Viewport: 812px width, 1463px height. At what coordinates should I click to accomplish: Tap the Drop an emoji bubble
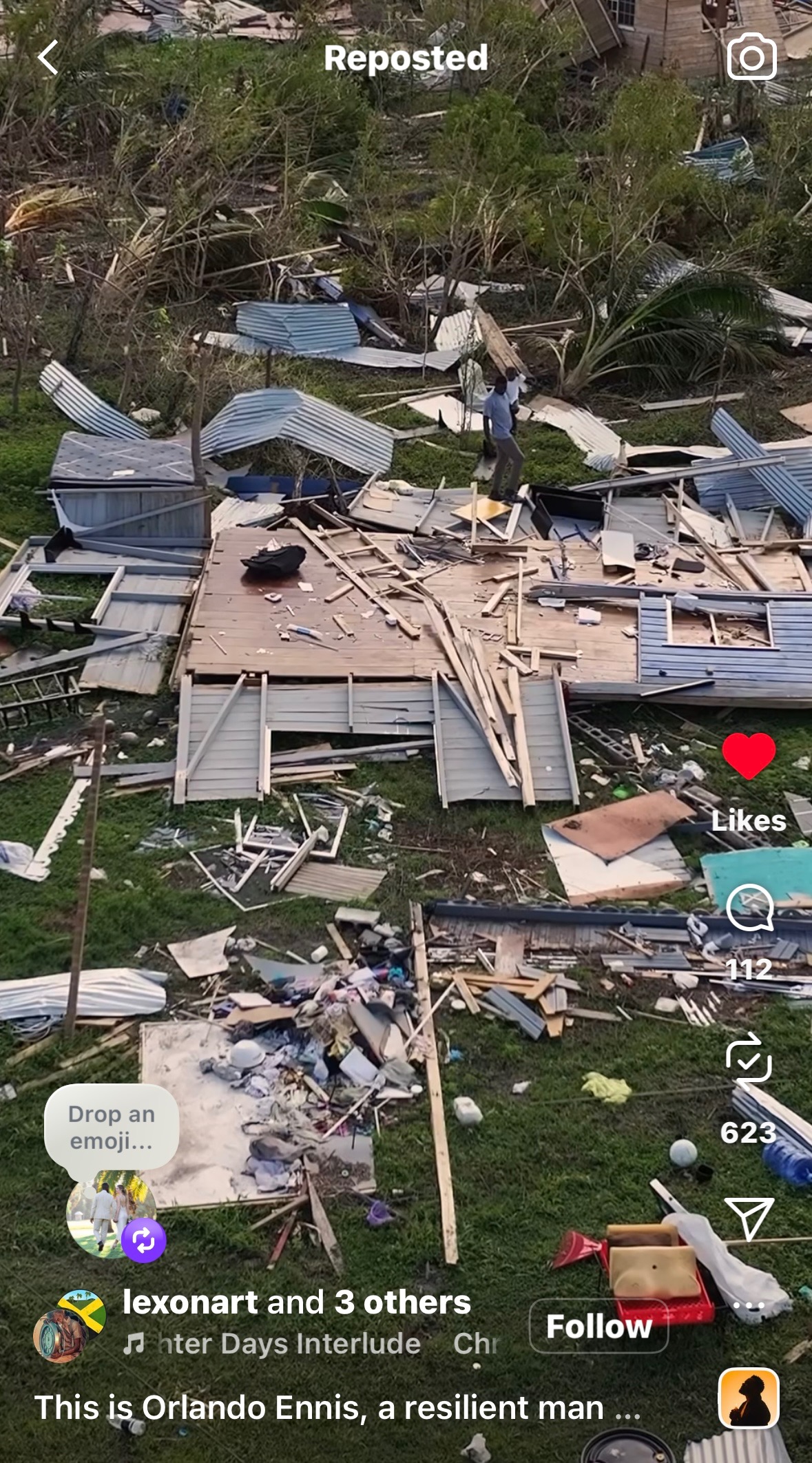pyautogui.click(x=112, y=1128)
